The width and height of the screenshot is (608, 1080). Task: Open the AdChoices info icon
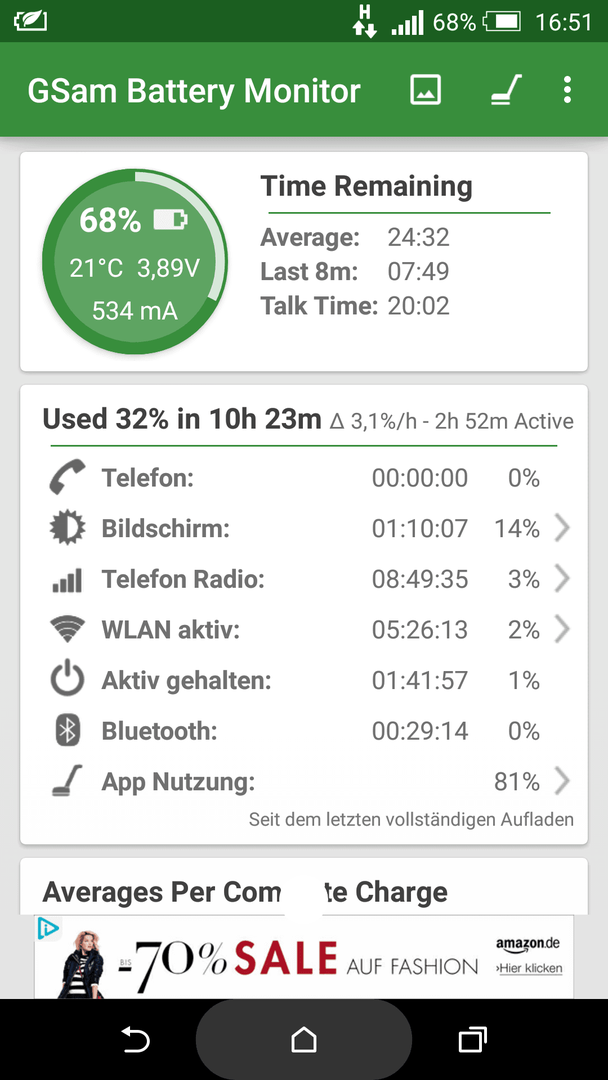click(x=48, y=929)
